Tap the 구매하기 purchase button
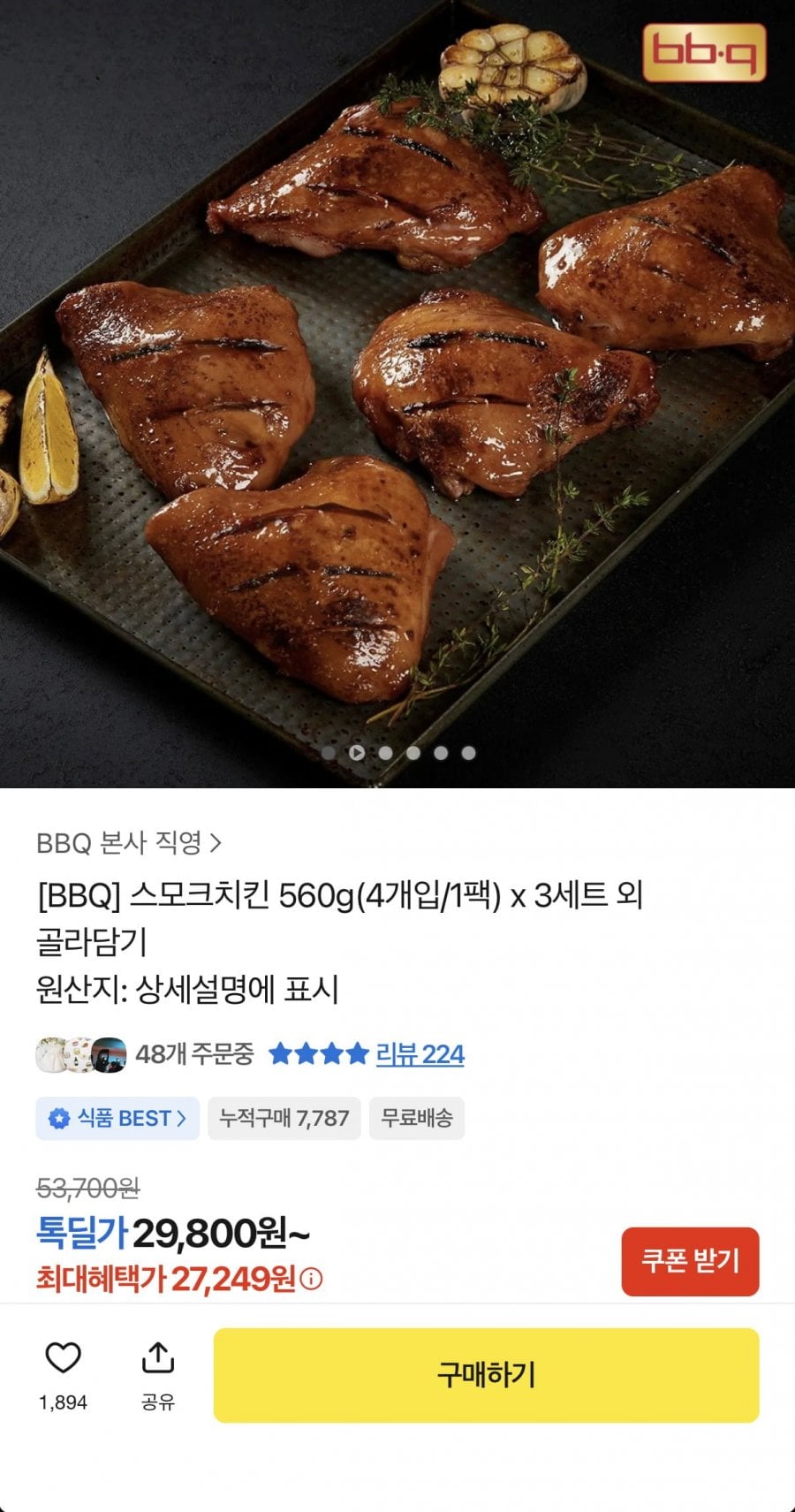Viewport: 795px width, 1512px height. coord(486,1375)
